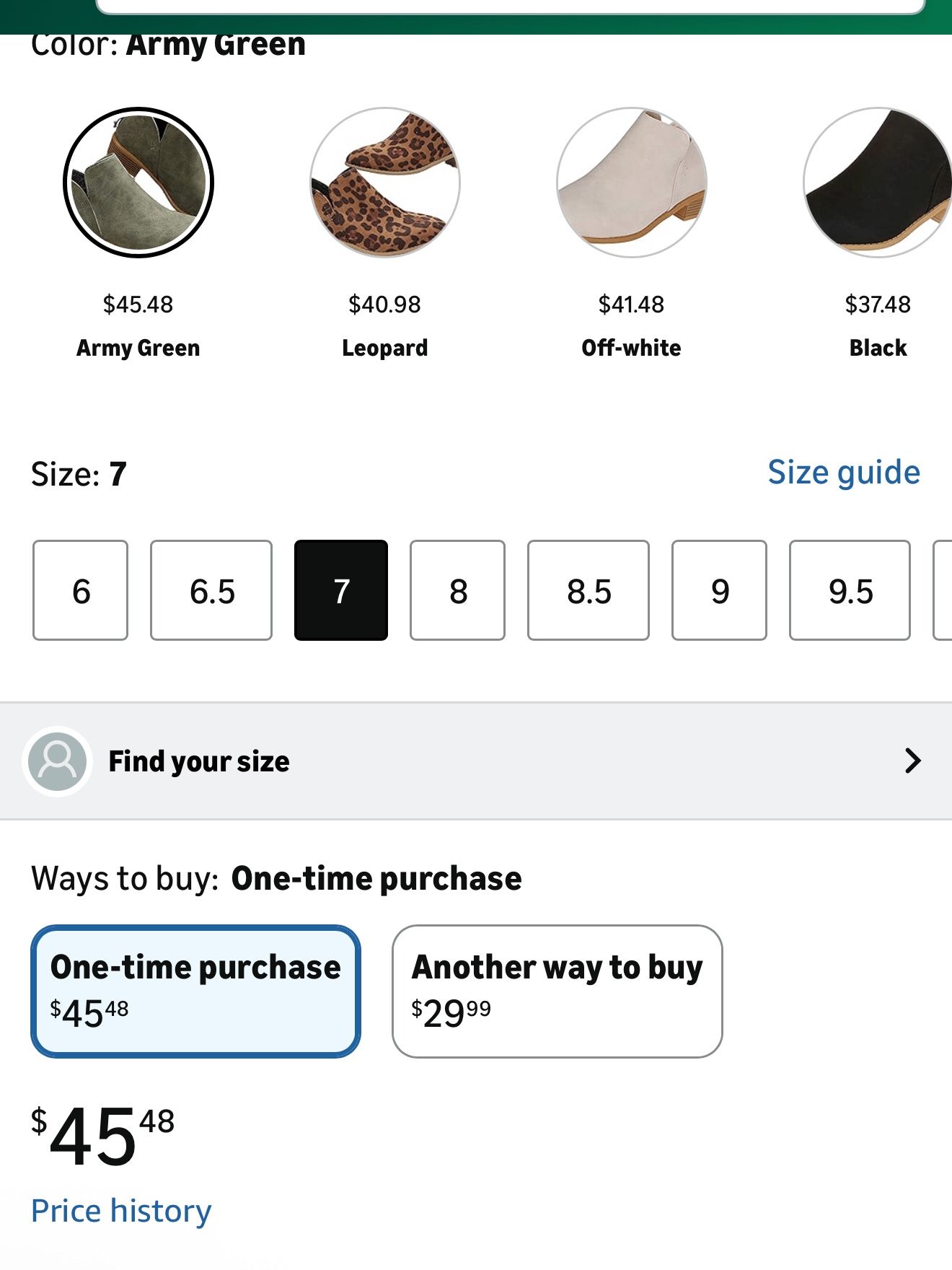This screenshot has height=1270, width=952.
Task: Choose size 9.5
Action: pos(850,590)
